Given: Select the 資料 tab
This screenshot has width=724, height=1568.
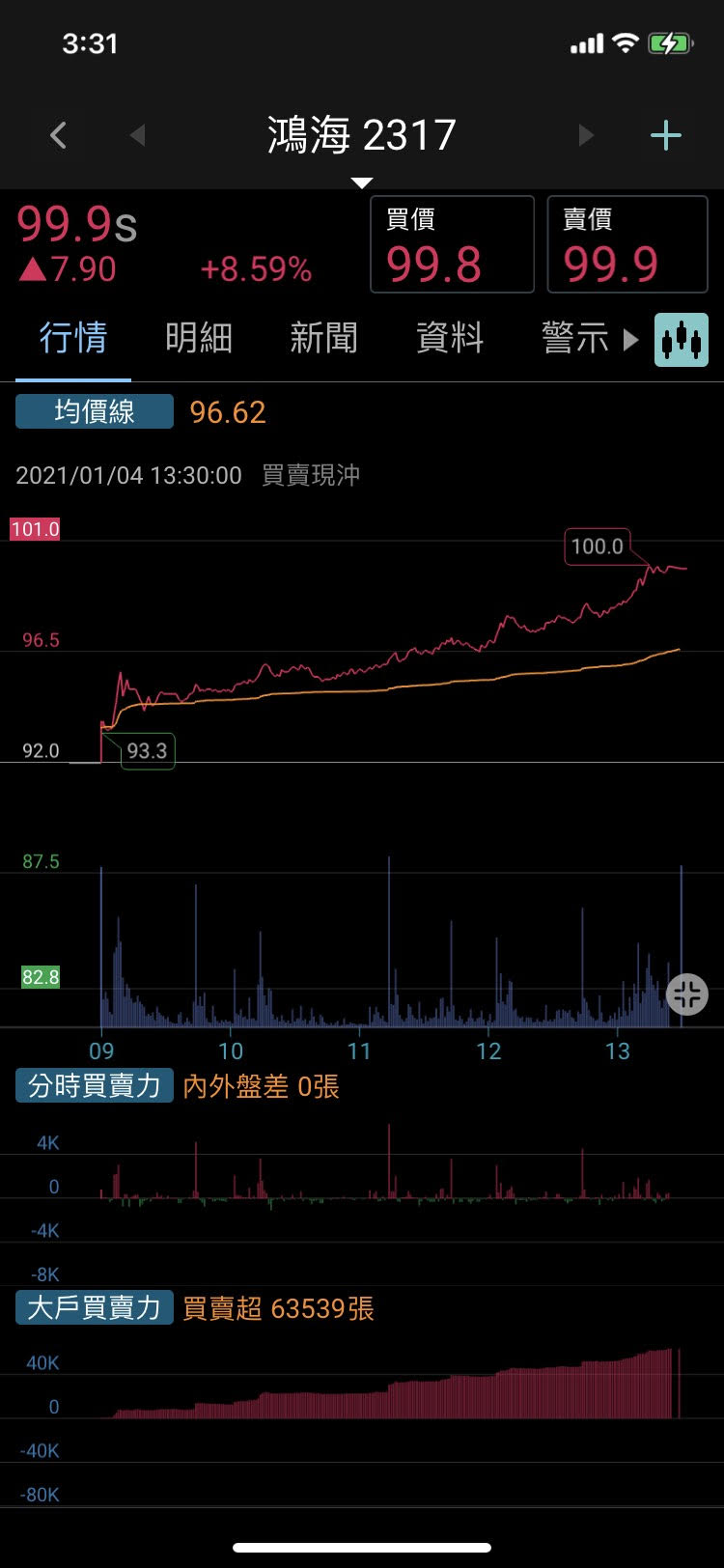Looking at the screenshot, I should pyautogui.click(x=449, y=338).
